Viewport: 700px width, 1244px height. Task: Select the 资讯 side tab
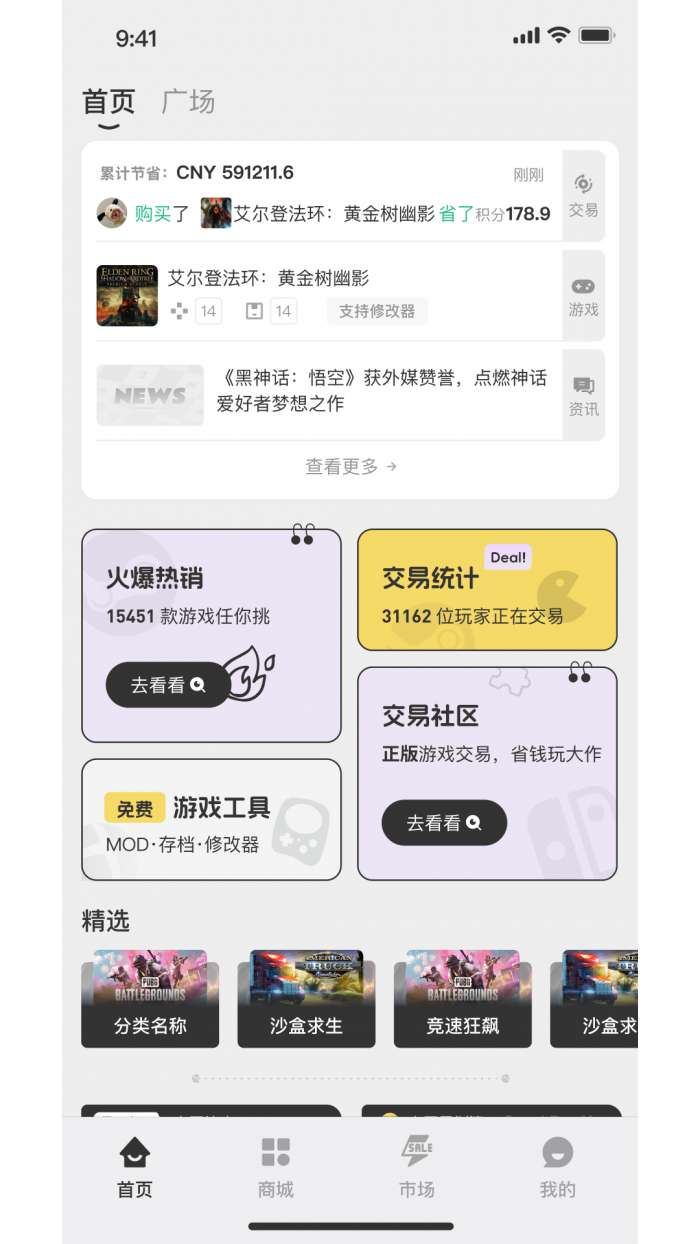click(583, 395)
